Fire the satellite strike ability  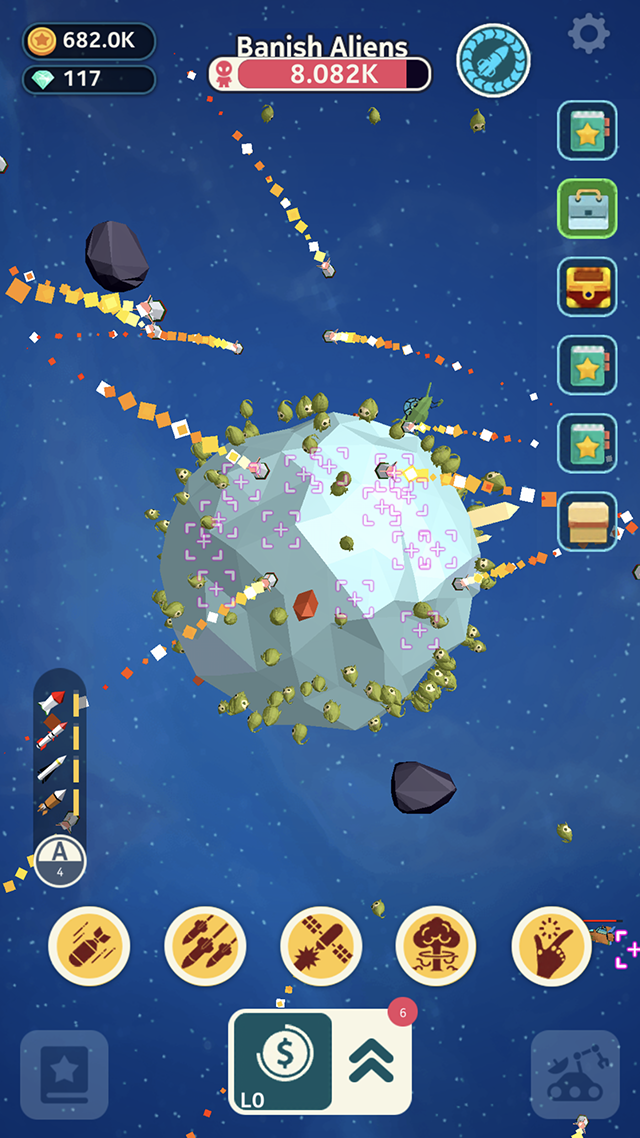pyautogui.click(x=321, y=947)
